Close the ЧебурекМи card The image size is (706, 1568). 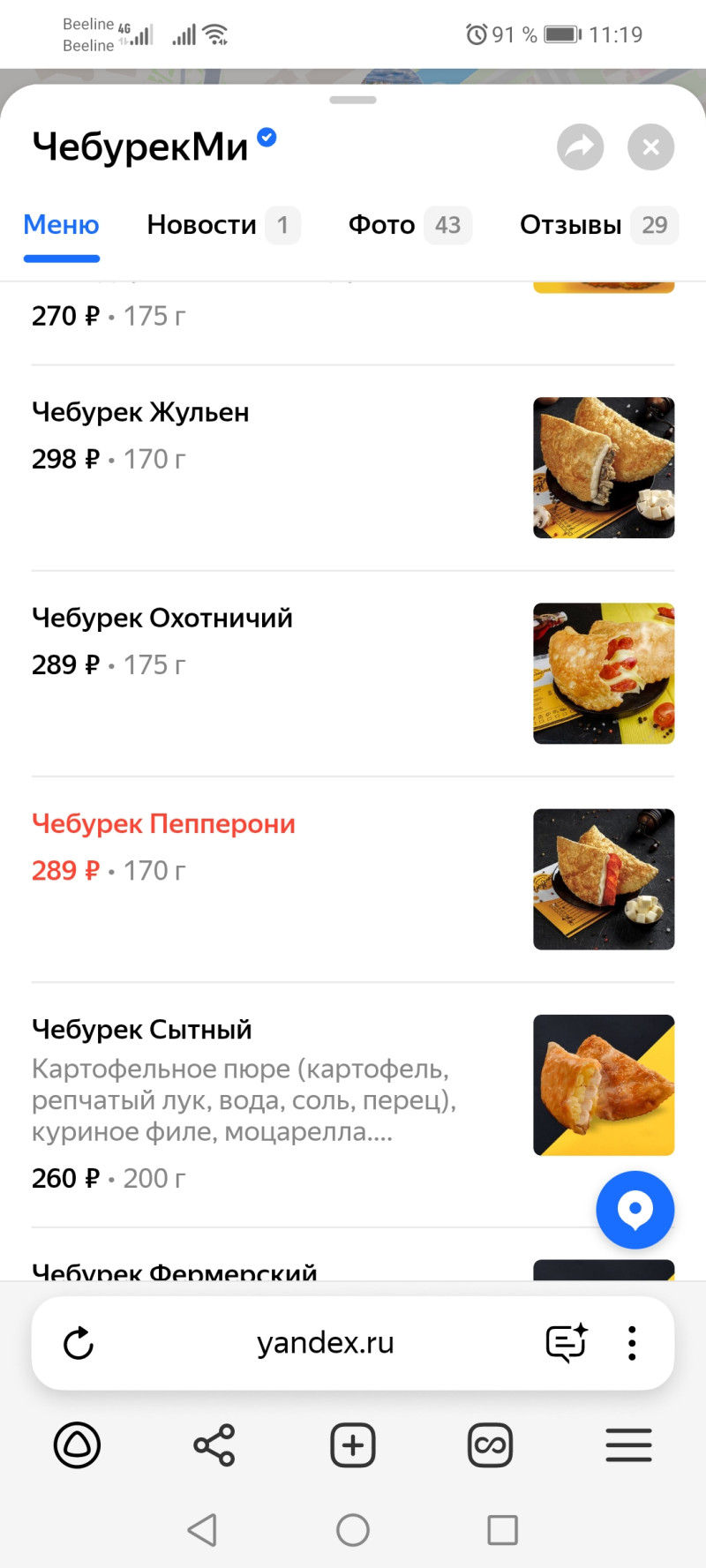(x=650, y=147)
